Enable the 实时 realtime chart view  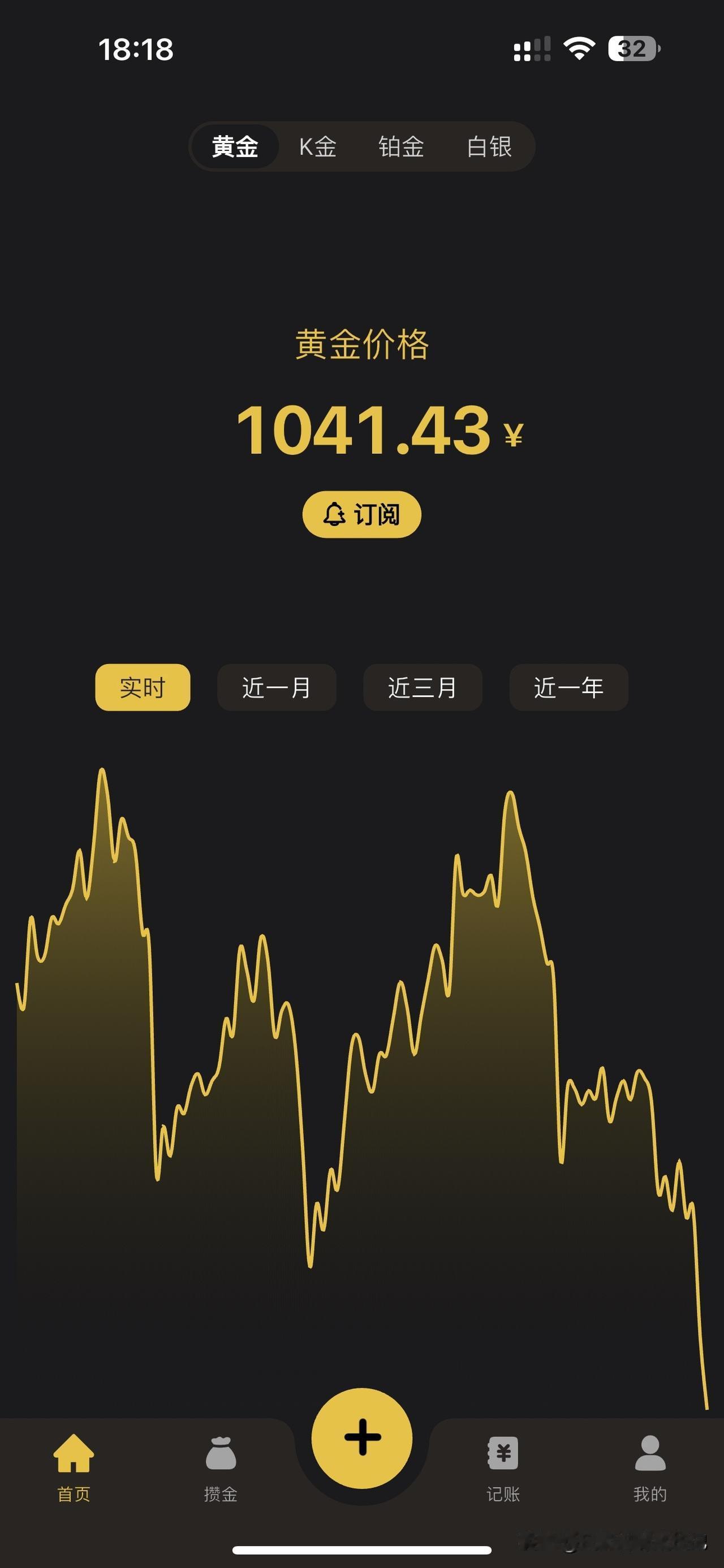143,688
